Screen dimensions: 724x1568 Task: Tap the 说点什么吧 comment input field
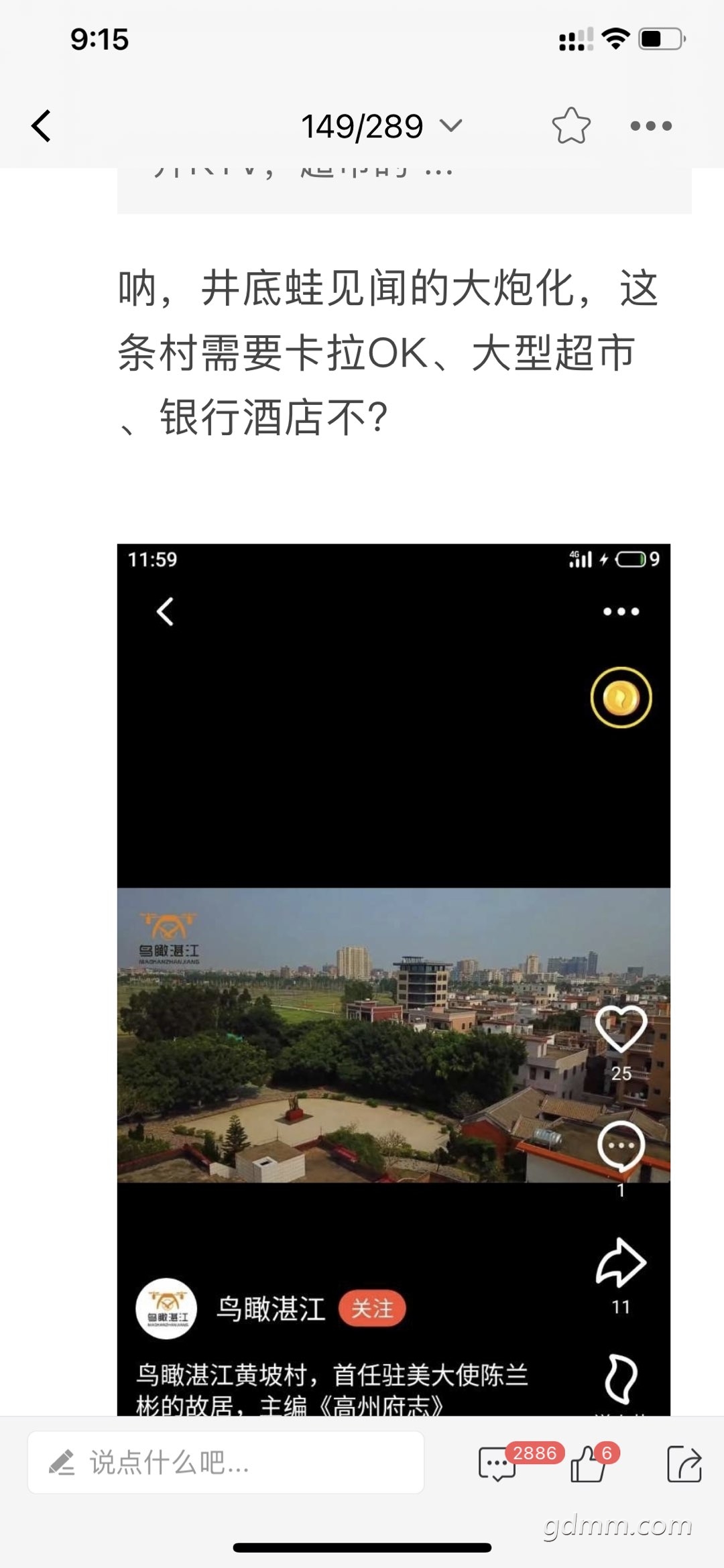(225, 1463)
